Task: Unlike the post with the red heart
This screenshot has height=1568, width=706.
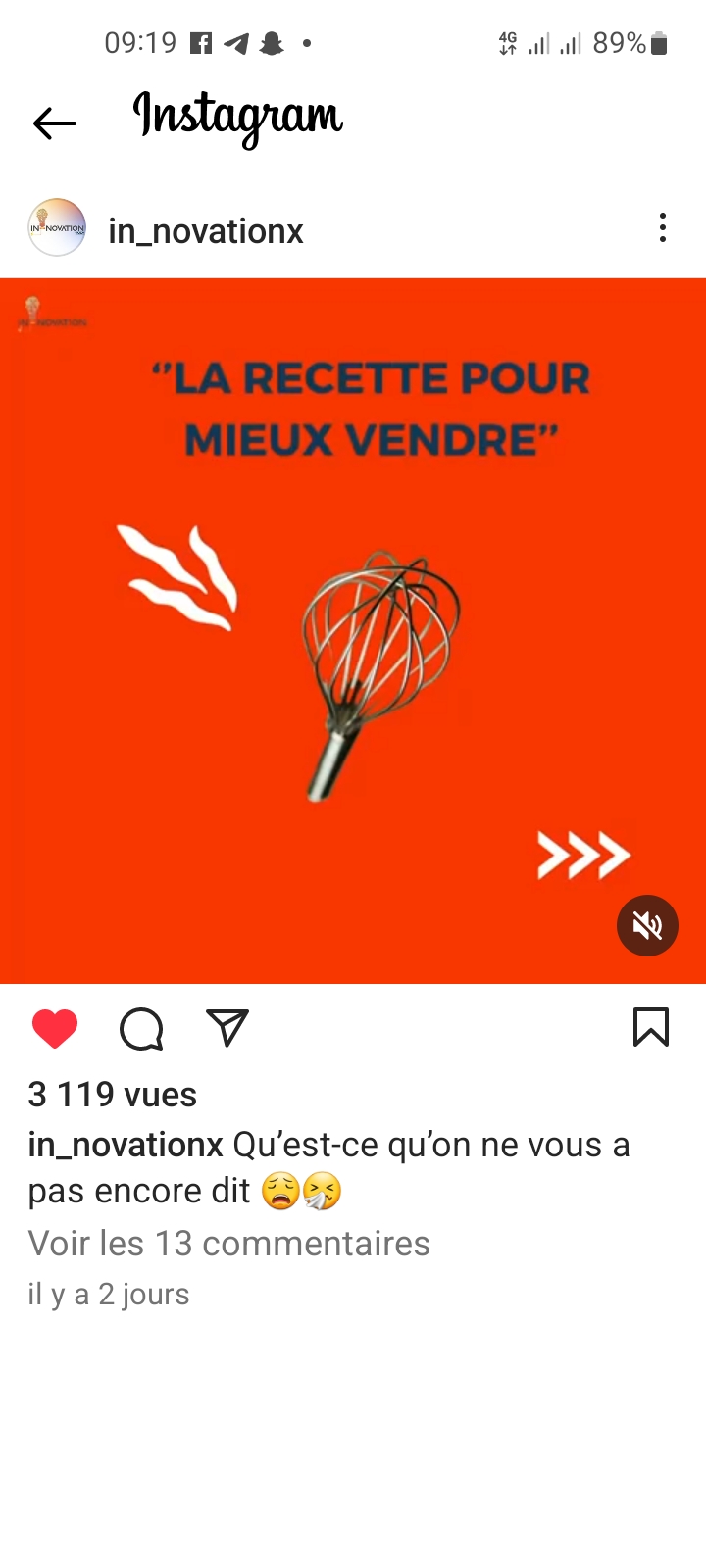Action: coord(55,1029)
